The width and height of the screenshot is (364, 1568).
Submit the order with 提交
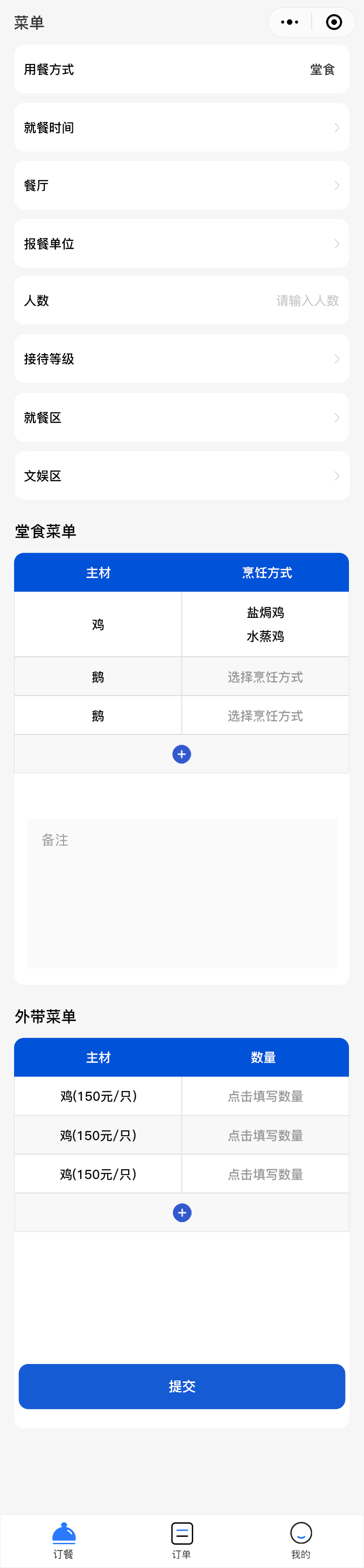coord(181,1386)
